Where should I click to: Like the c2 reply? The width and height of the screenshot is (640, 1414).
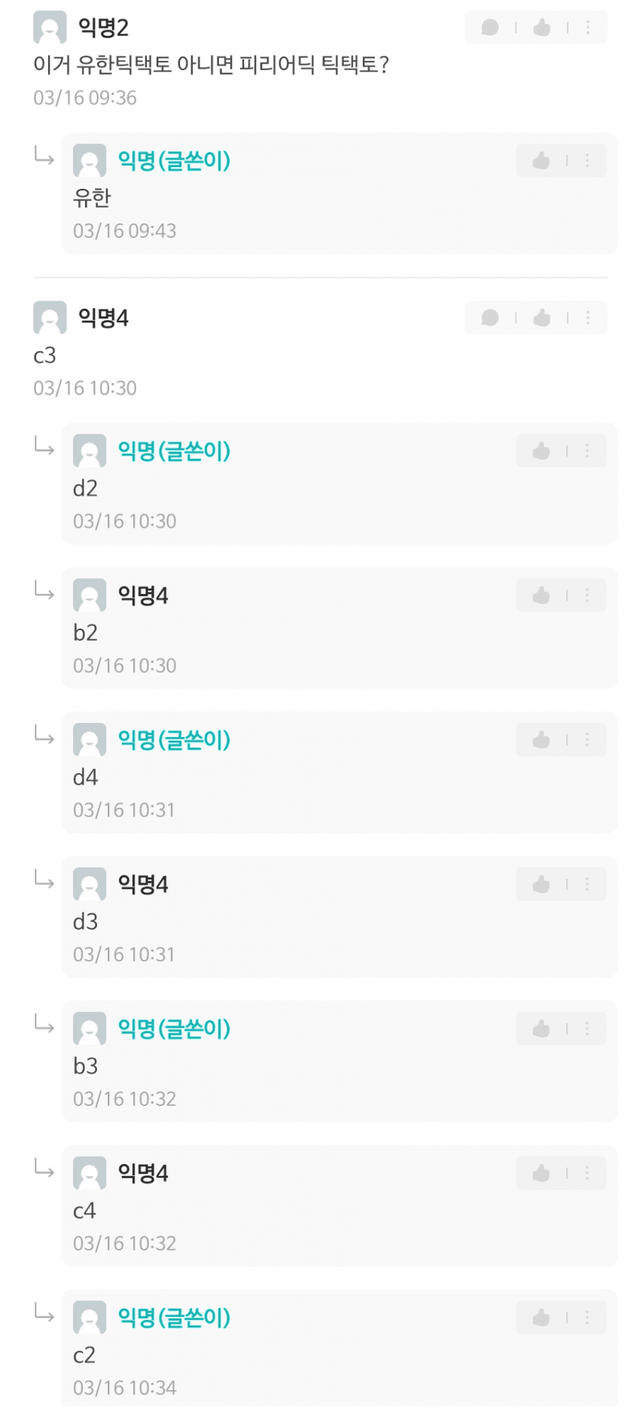coord(541,1318)
